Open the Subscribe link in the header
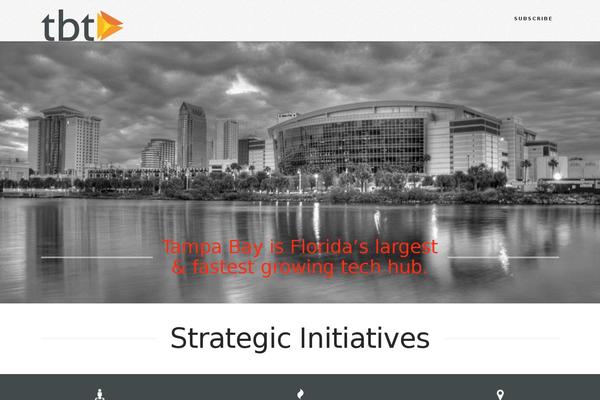600x400 pixels. (532, 18)
